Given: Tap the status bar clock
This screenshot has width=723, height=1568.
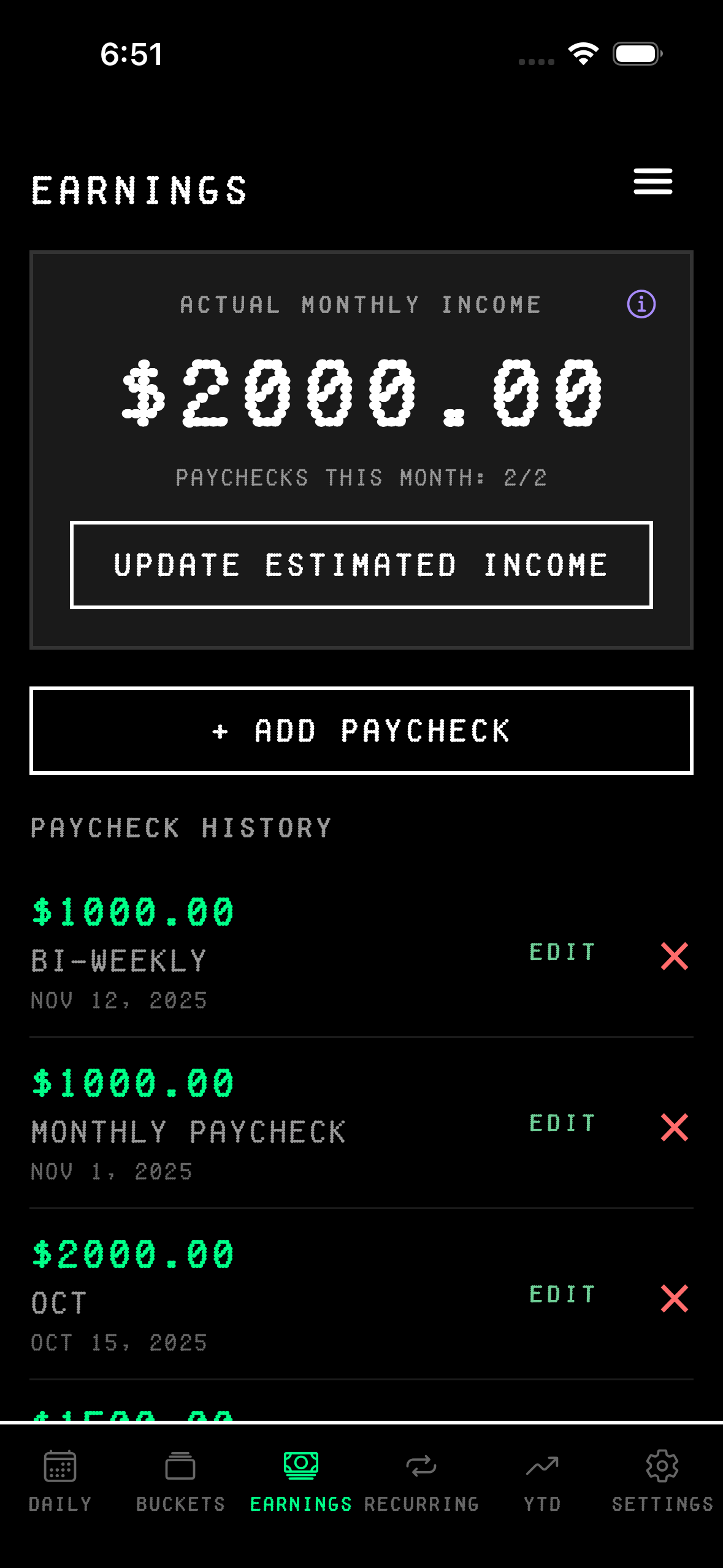Looking at the screenshot, I should [131, 55].
